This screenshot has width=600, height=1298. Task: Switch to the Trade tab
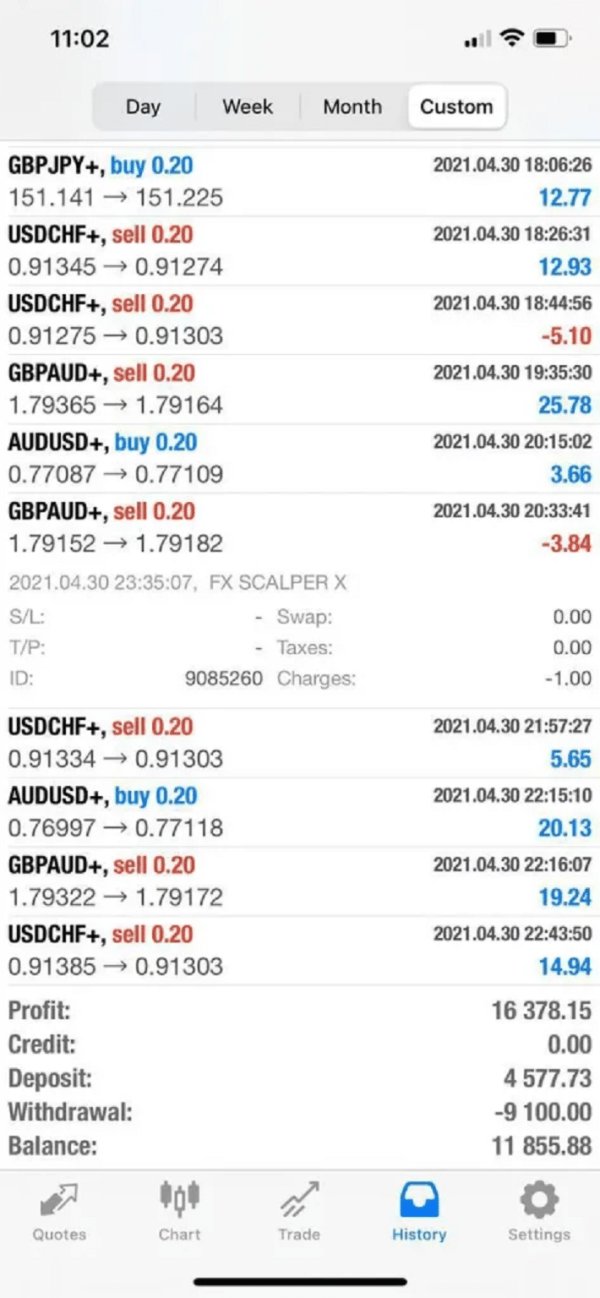tap(299, 1211)
